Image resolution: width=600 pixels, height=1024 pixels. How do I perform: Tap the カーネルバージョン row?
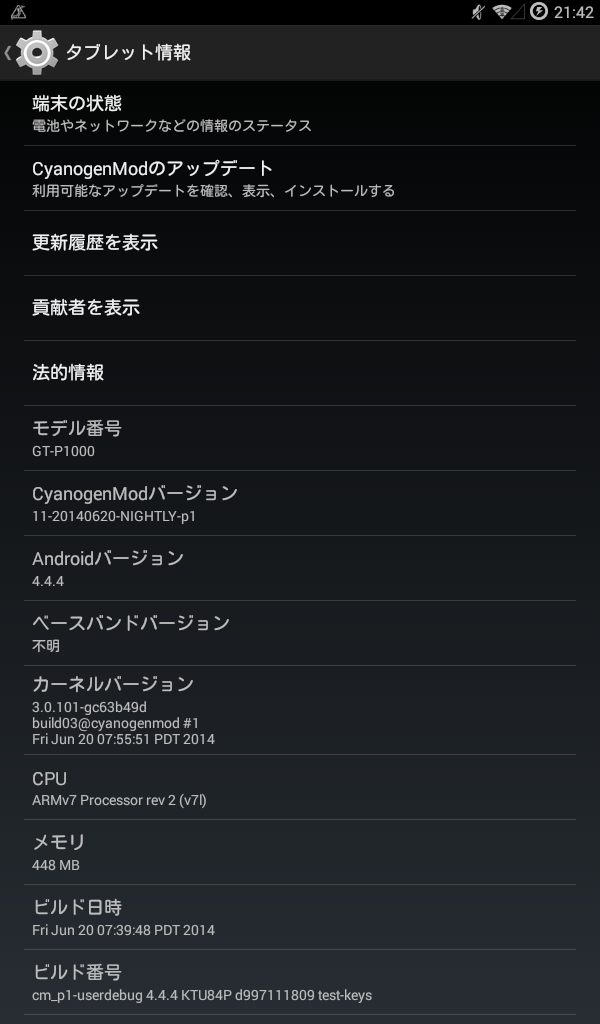pyautogui.click(x=300, y=710)
